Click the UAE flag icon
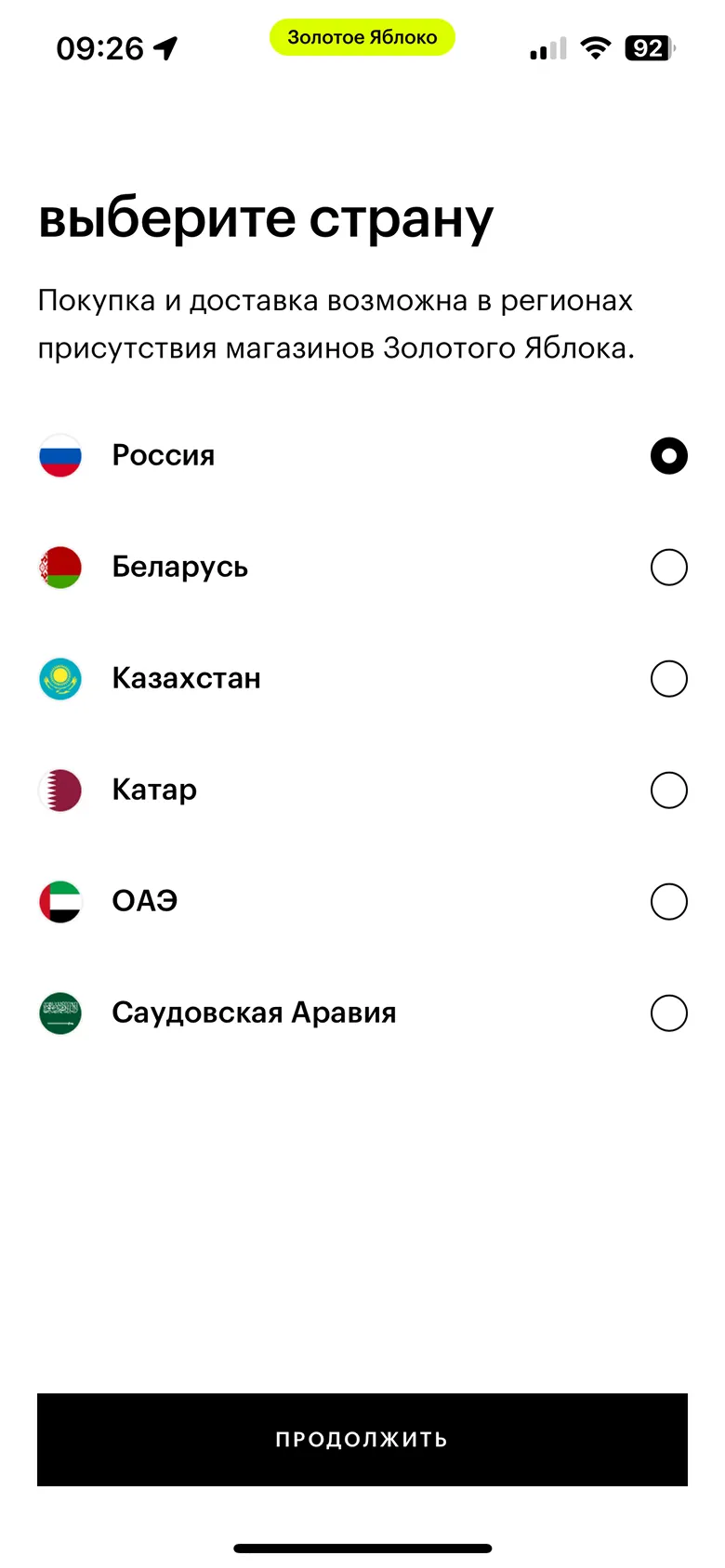725x1568 pixels. click(x=59, y=901)
